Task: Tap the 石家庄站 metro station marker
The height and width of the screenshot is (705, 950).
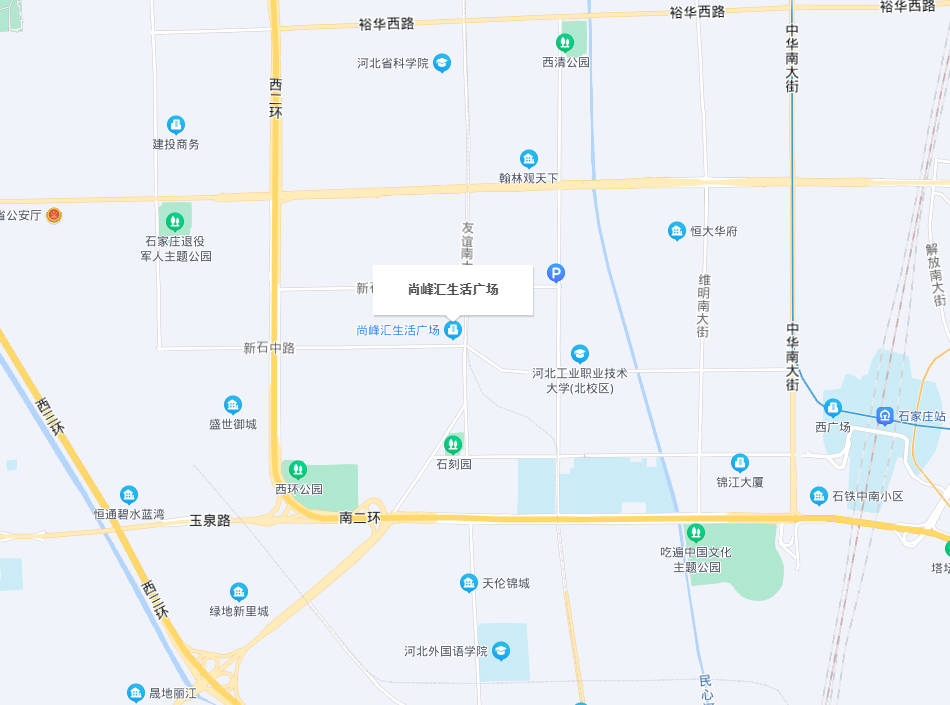Action: (x=885, y=416)
